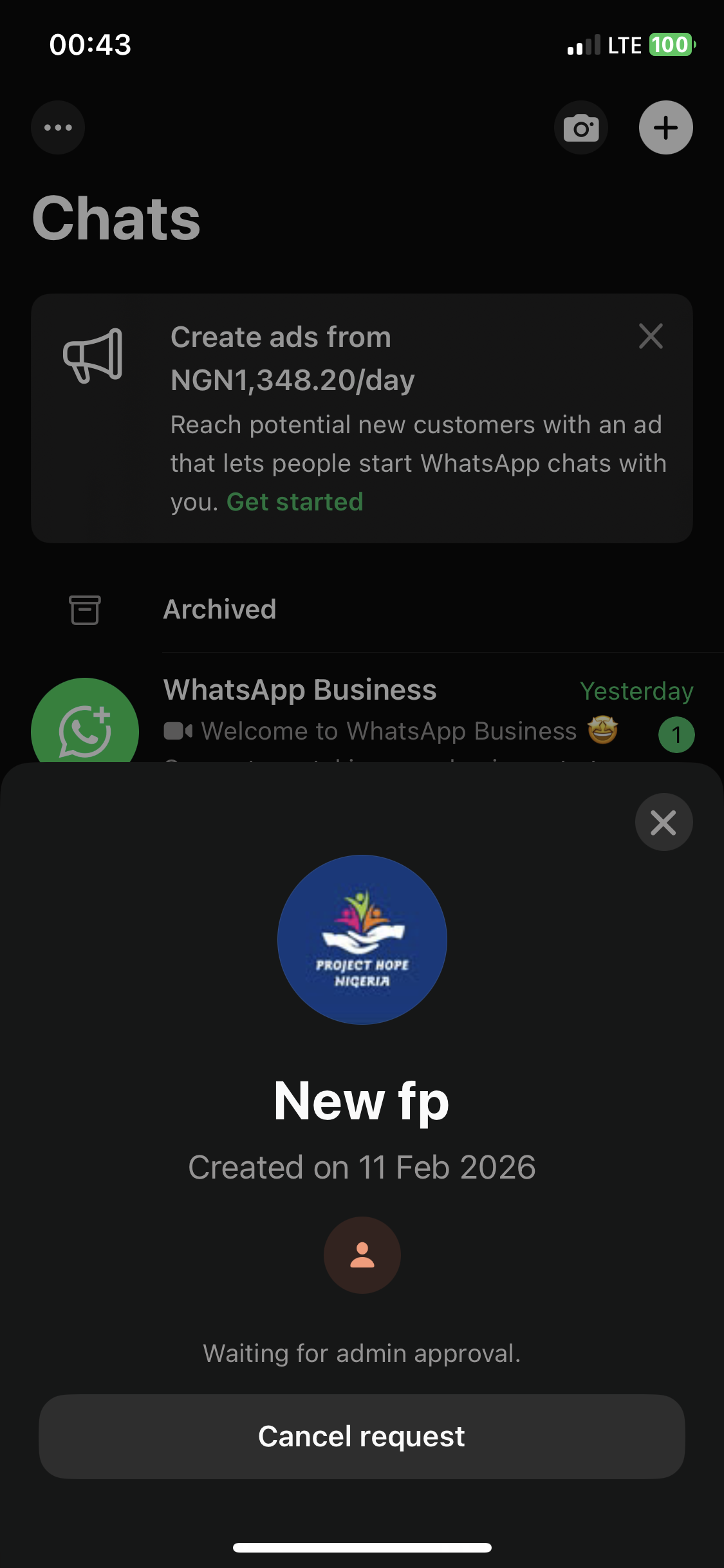Close the New fp group sheet

(x=664, y=822)
